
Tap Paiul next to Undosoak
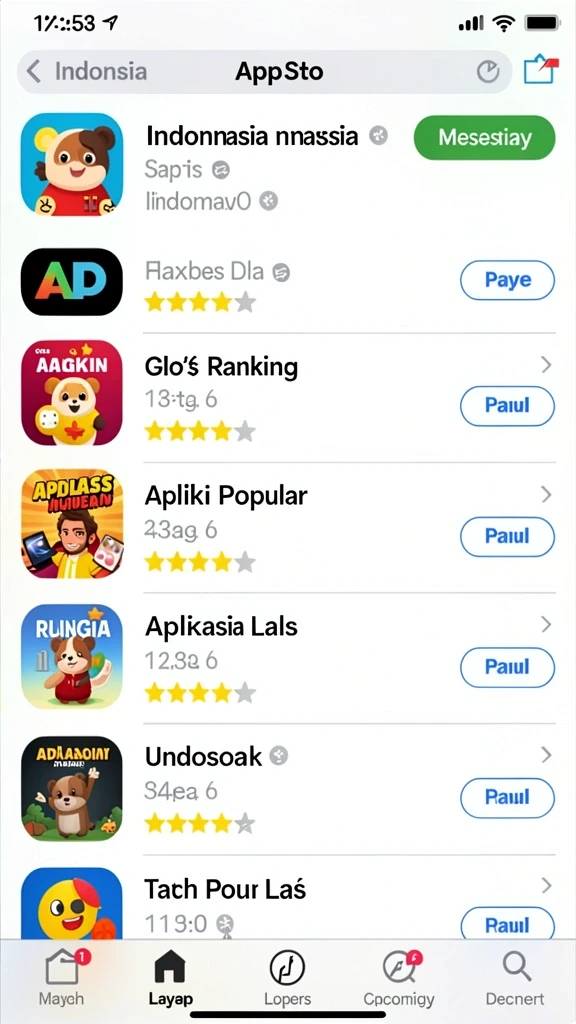[x=507, y=797]
